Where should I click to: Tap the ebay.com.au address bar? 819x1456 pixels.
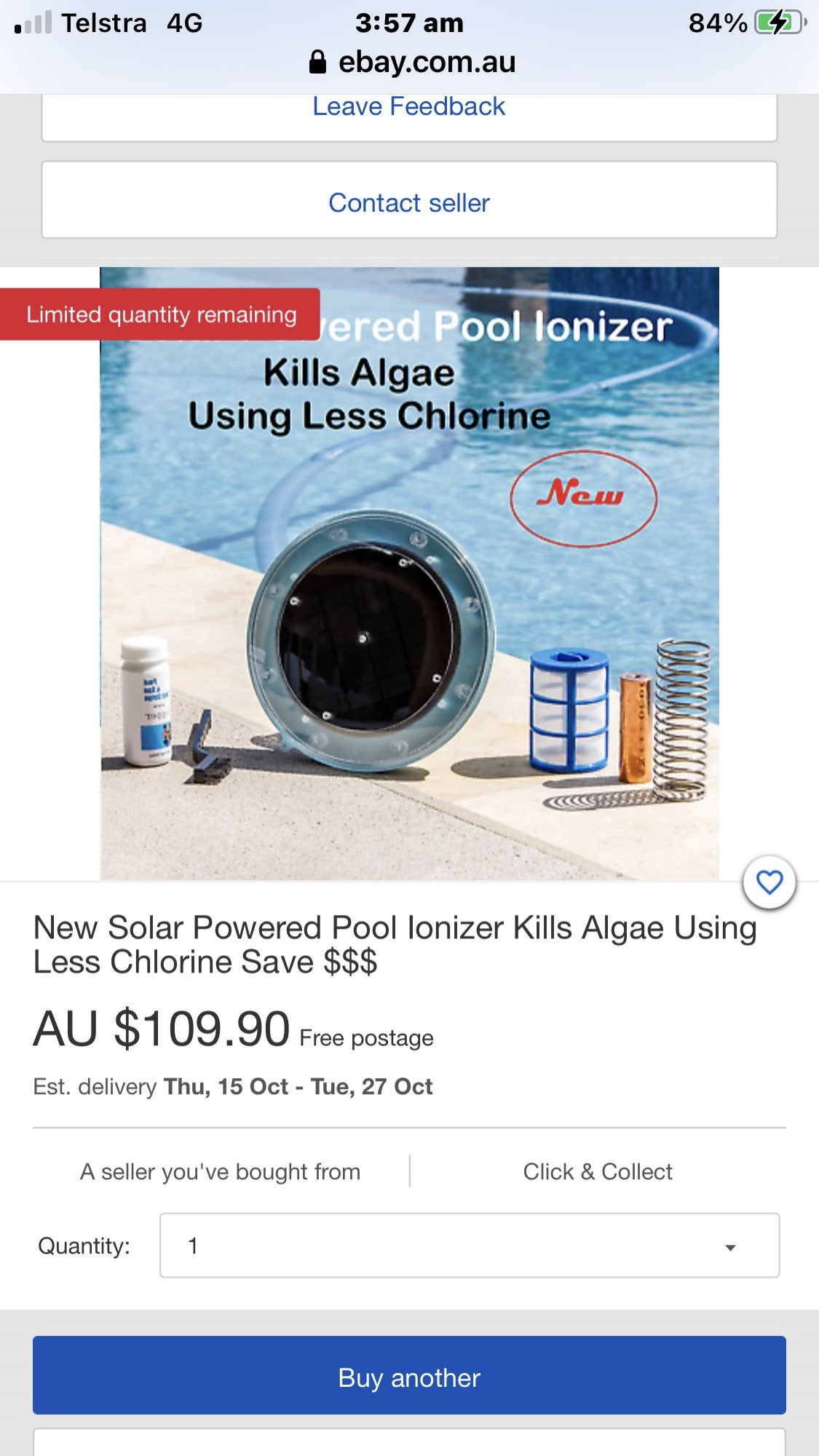[x=412, y=63]
